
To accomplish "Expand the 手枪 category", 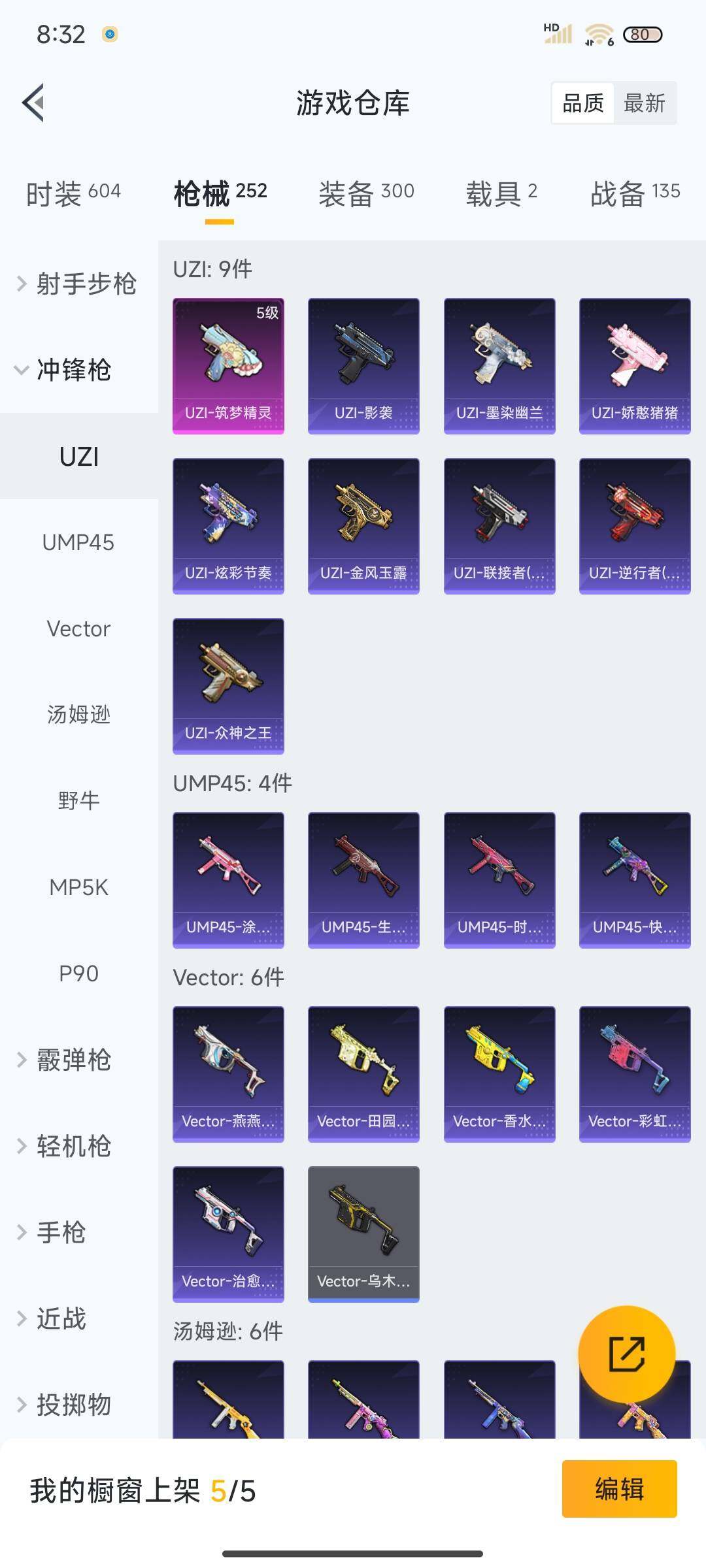I will coord(60,1232).
